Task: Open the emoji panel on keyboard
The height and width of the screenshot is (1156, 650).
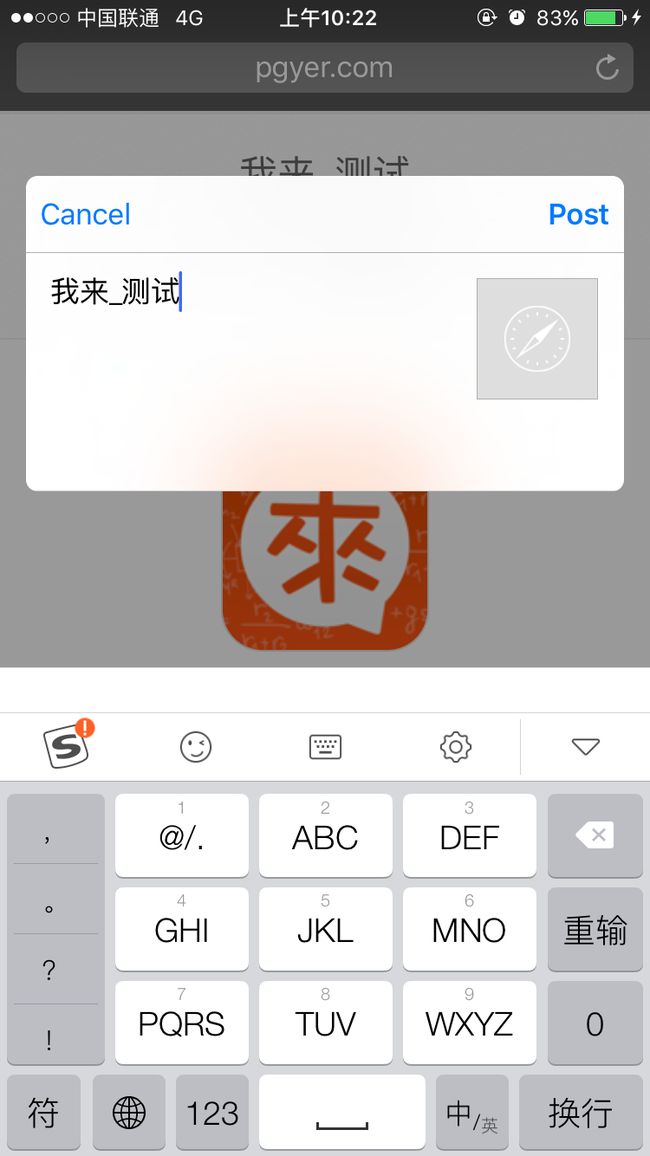Action: [x=196, y=747]
